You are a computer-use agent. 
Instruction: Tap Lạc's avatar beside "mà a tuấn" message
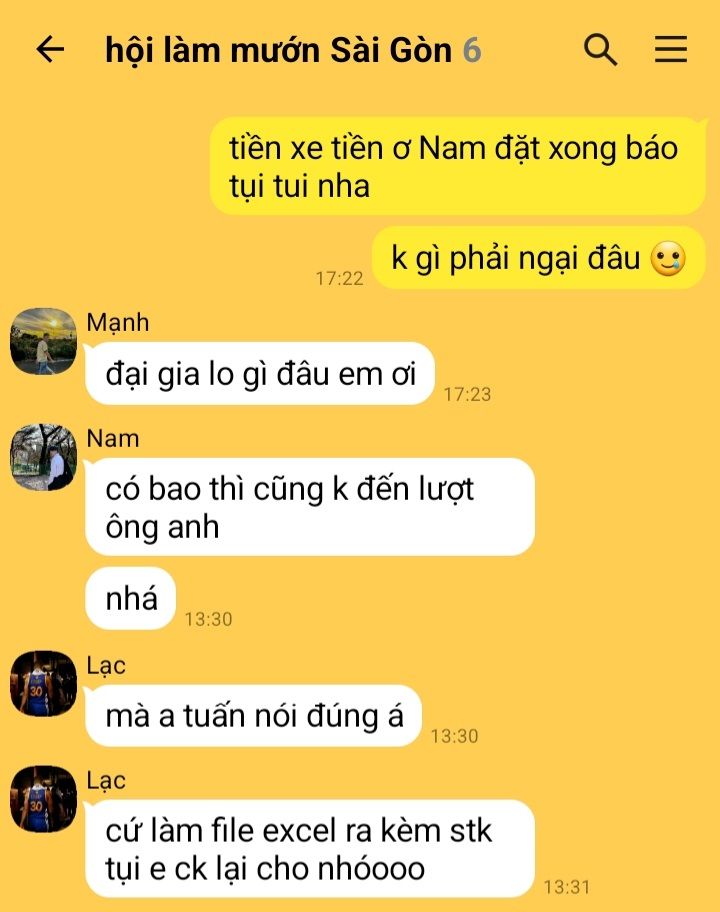coord(43,683)
